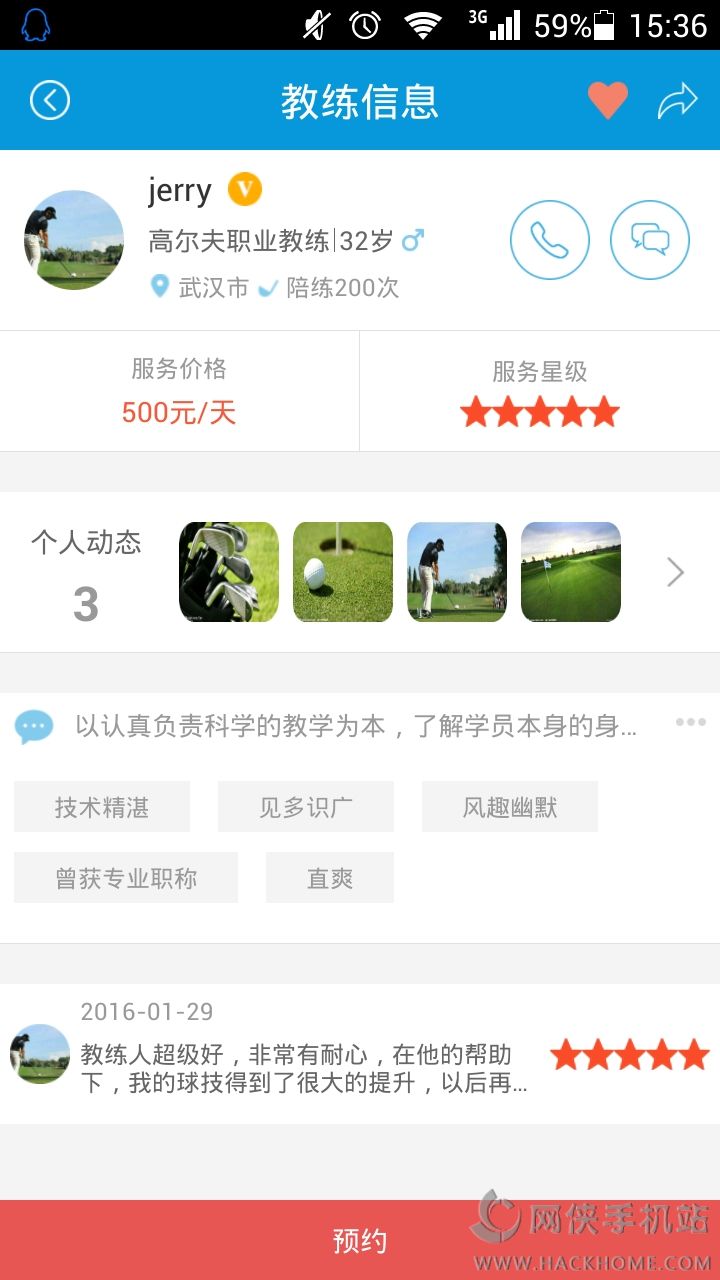Favorite this coach with the heart icon
This screenshot has width=720, height=1280.
(607, 101)
